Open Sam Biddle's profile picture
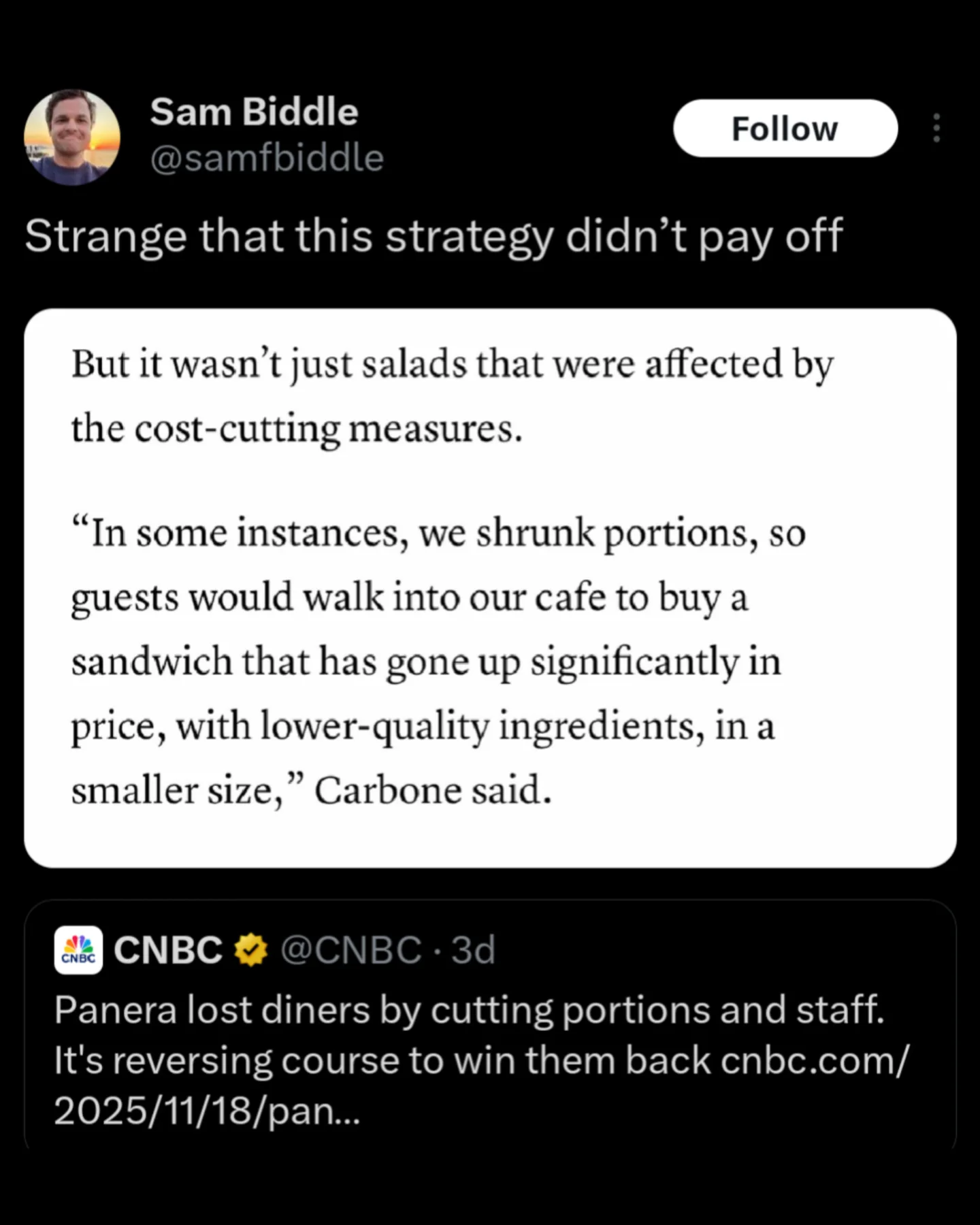 coord(72,137)
